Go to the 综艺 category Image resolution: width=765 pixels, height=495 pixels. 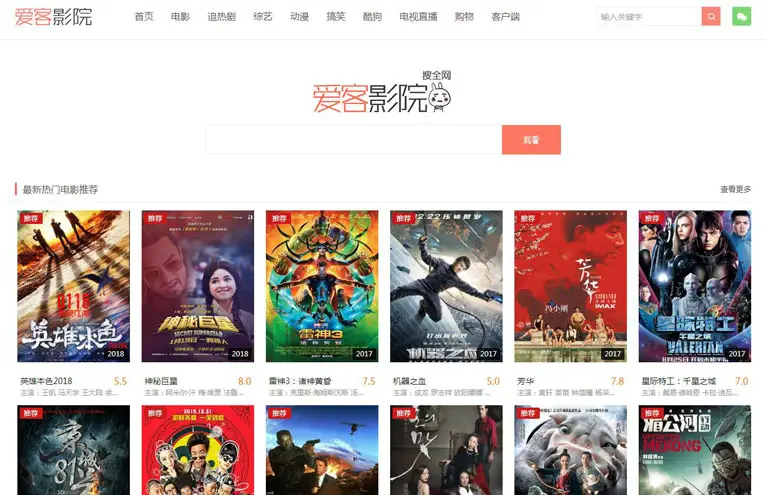pyautogui.click(x=262, y=17)
